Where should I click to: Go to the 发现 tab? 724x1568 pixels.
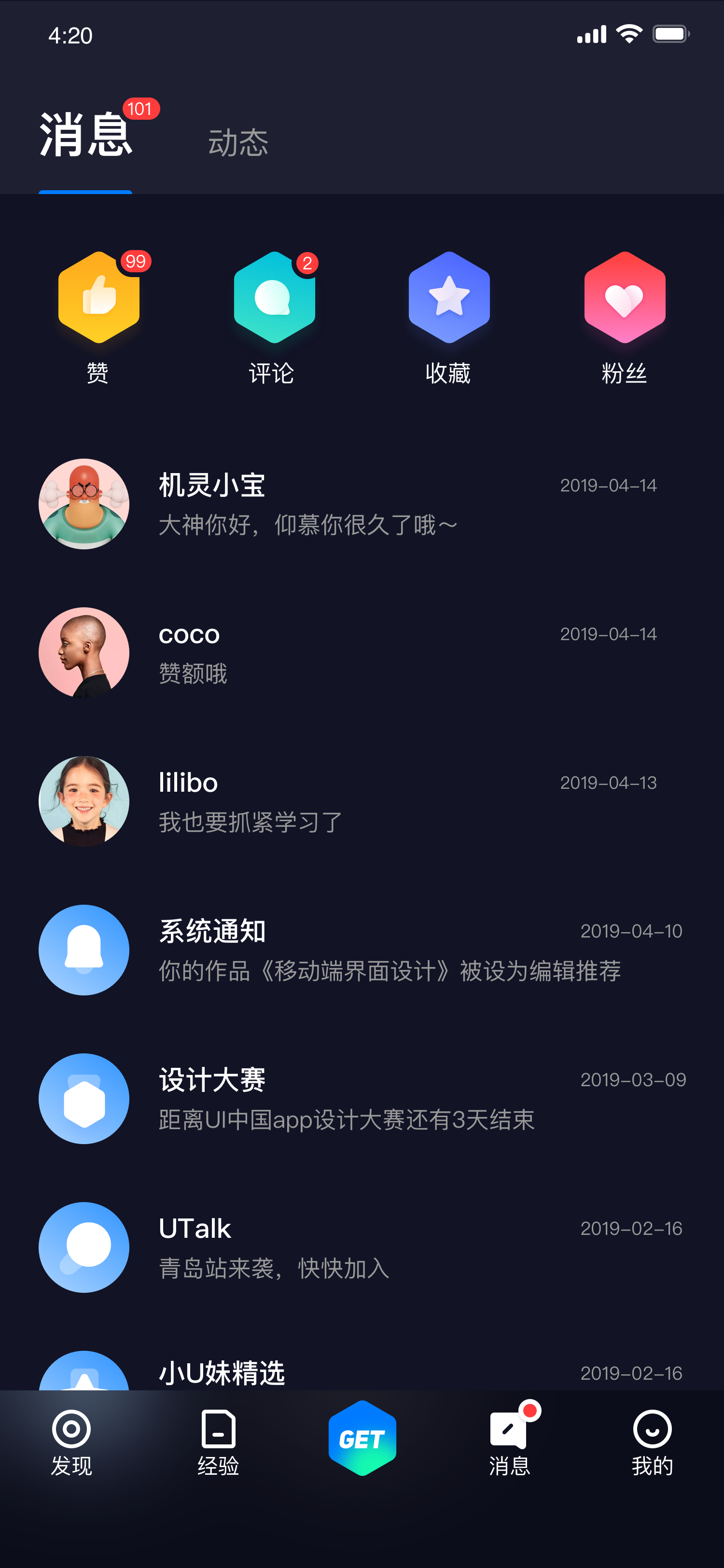[x=71, y=1442]
